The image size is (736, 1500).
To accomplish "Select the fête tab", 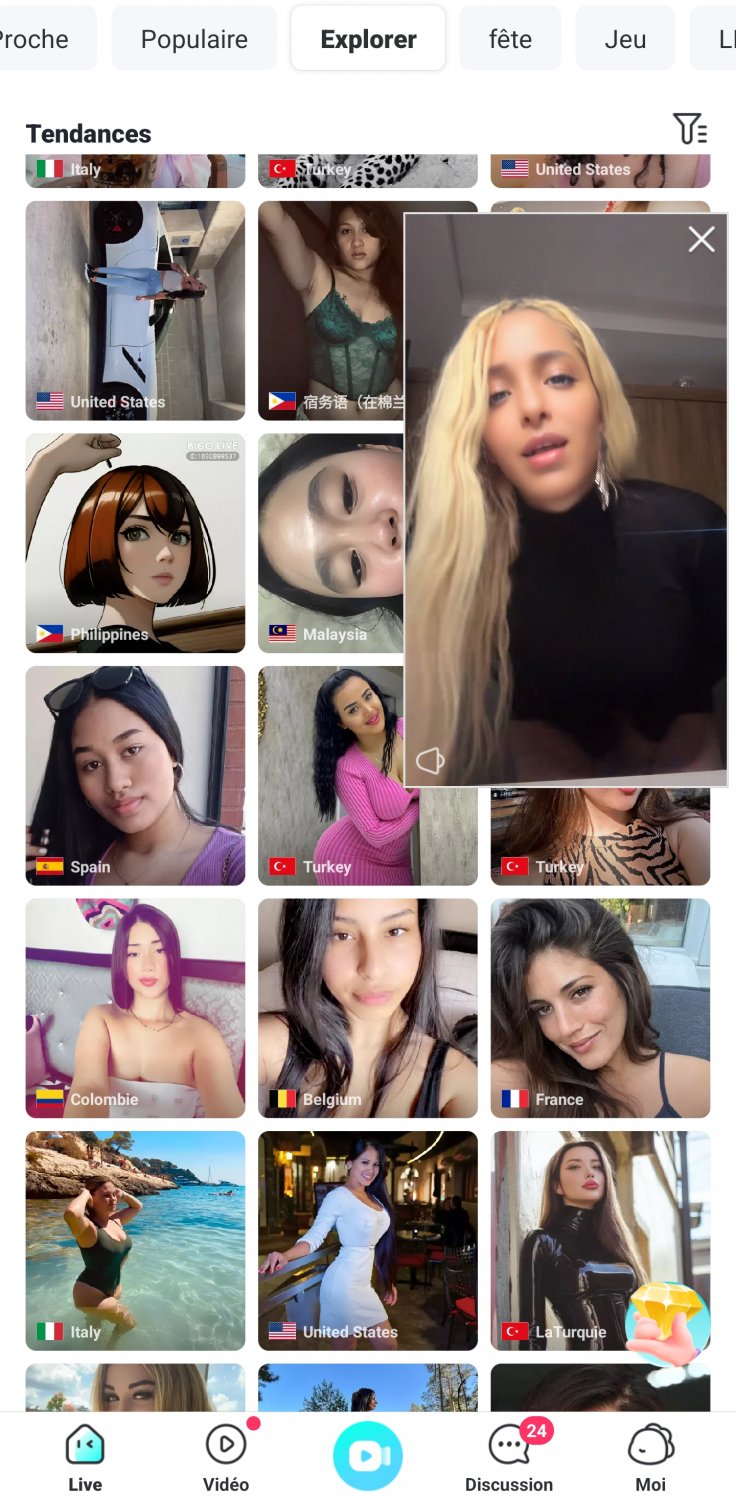I will [x=510, y=39].
